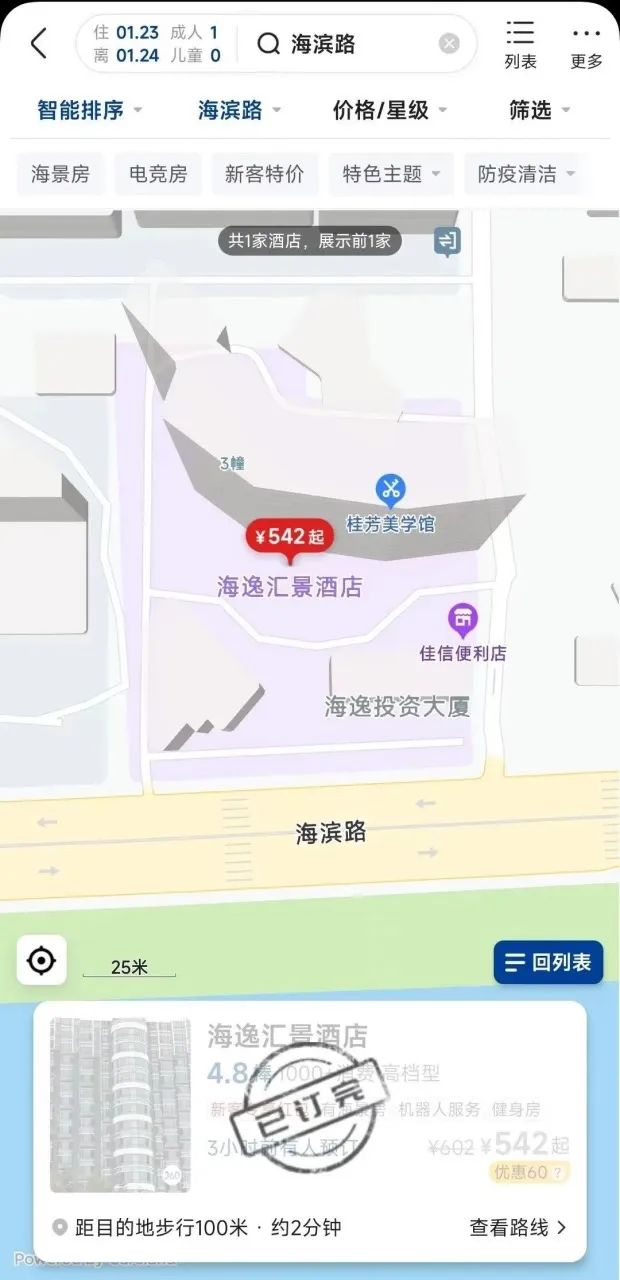
Task: Switch to 列表 list view
Action: (520, 44)
